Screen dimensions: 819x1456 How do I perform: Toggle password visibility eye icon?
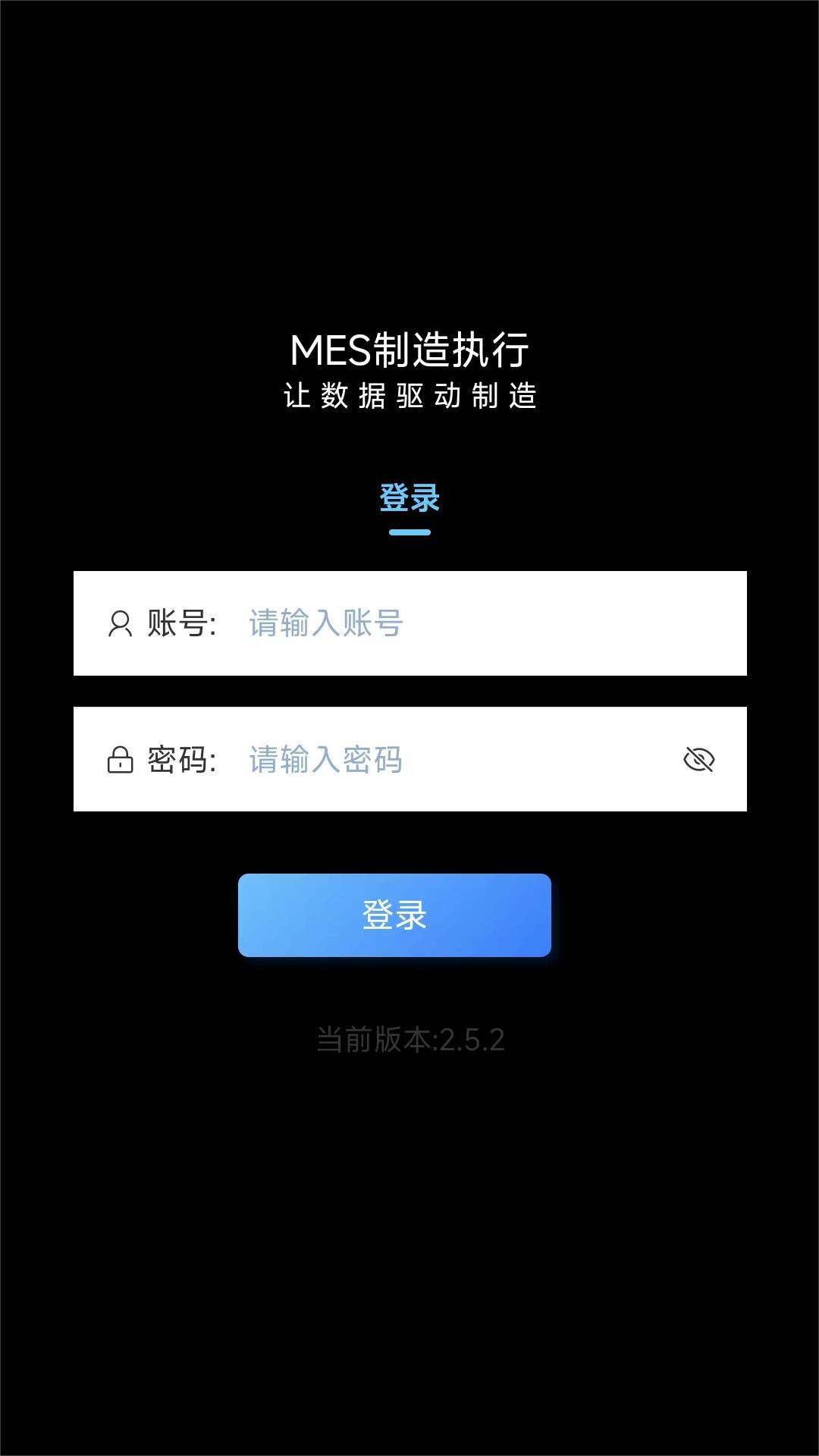(x=698, y=759)
